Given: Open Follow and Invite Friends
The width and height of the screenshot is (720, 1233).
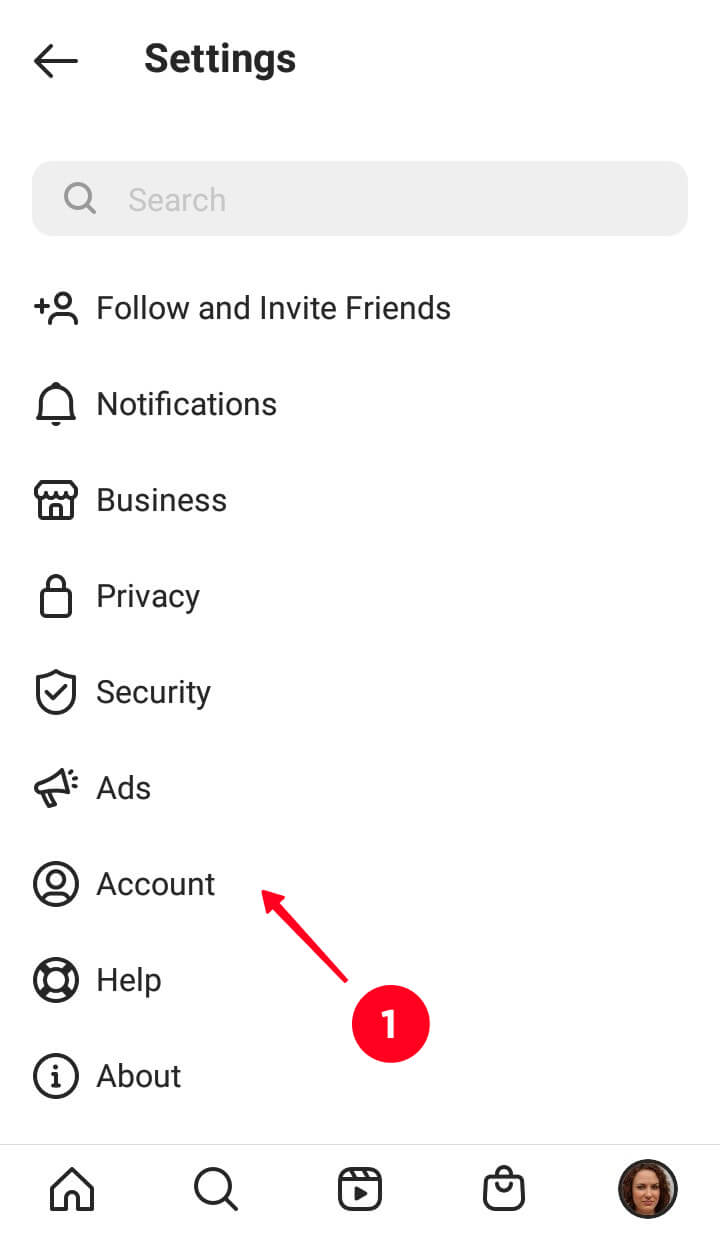Looking at the screenshot, I should pyautogui.click(x=272, y=308).
